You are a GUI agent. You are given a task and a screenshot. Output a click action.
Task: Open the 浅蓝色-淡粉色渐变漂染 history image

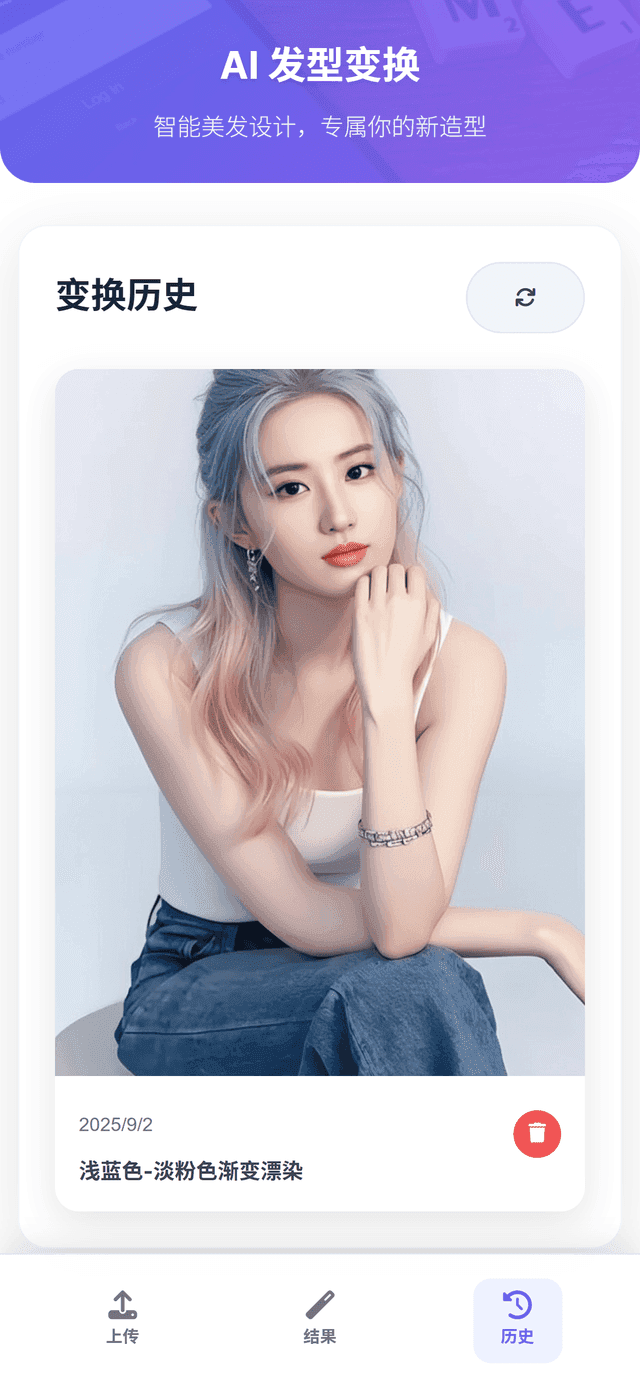tap(320, 722)
